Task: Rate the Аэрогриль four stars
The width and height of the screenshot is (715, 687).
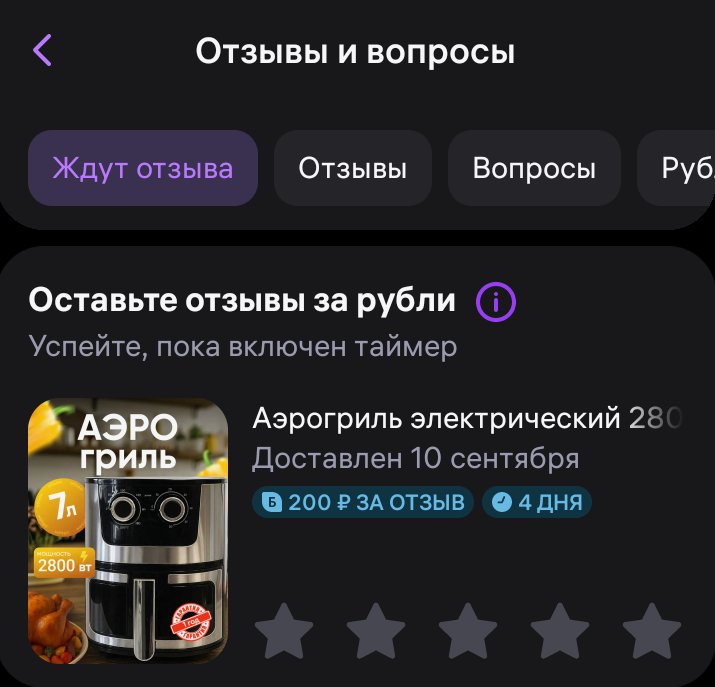Action: tap(559, 632)
